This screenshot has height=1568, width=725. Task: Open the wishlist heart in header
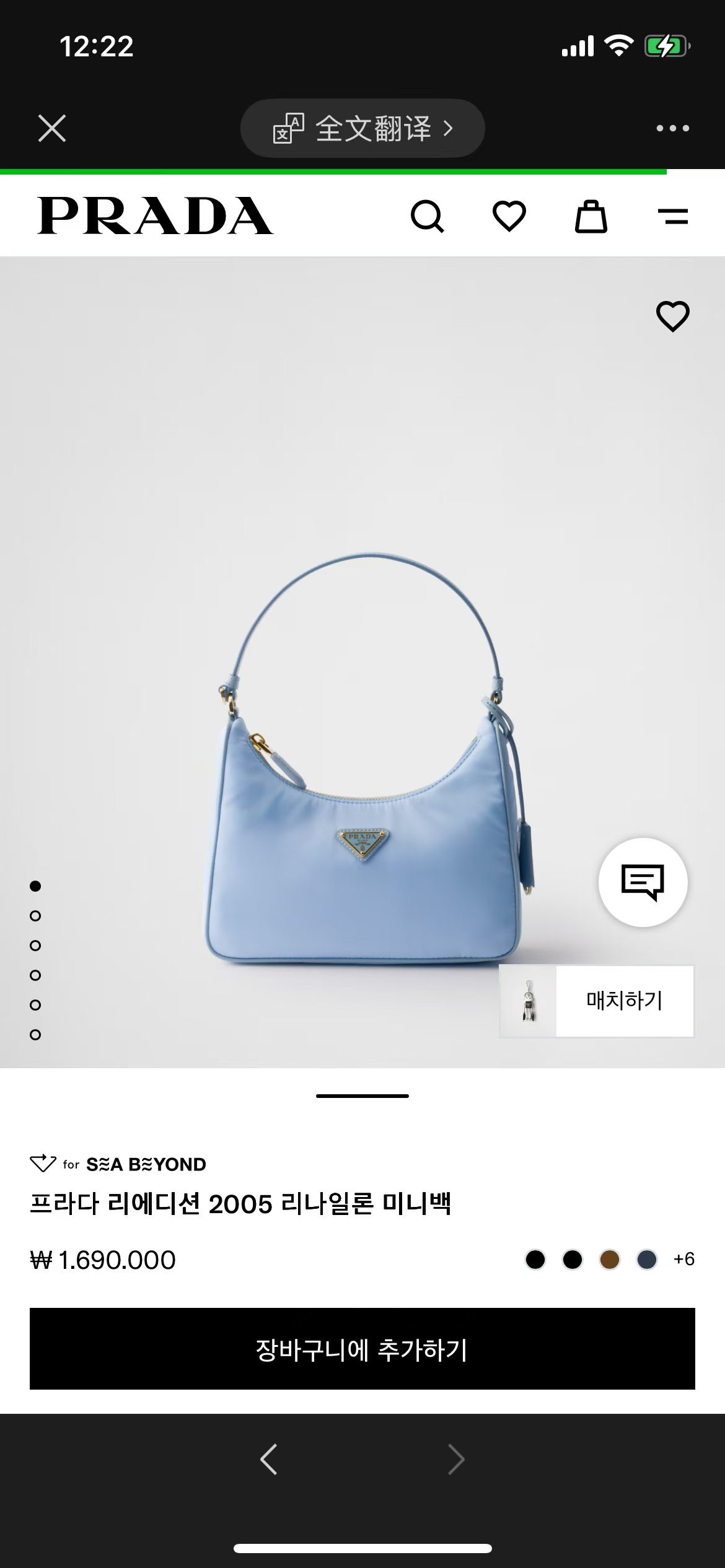click(x=509, y=217)
